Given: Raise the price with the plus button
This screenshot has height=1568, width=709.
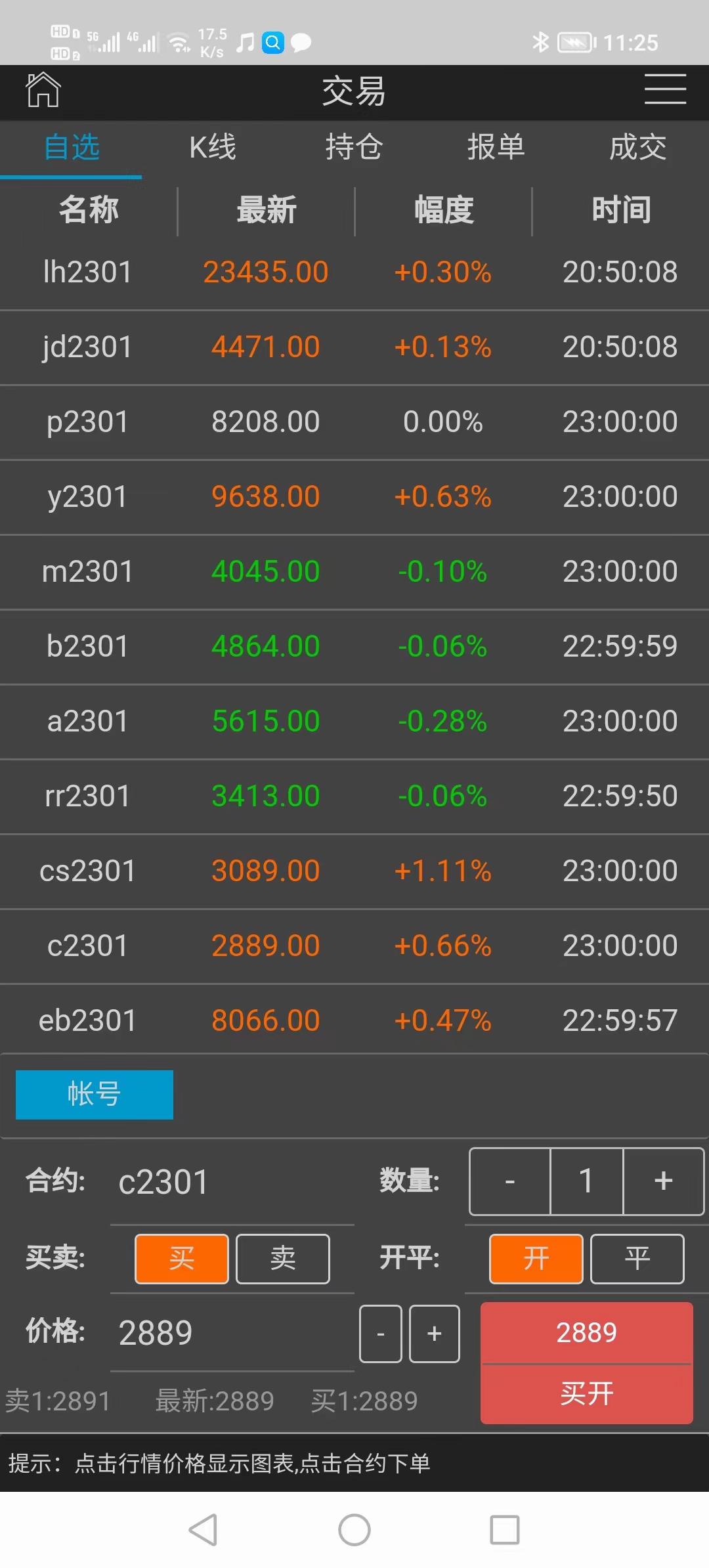Looking at the screenshot, I should pos(435,1334).
